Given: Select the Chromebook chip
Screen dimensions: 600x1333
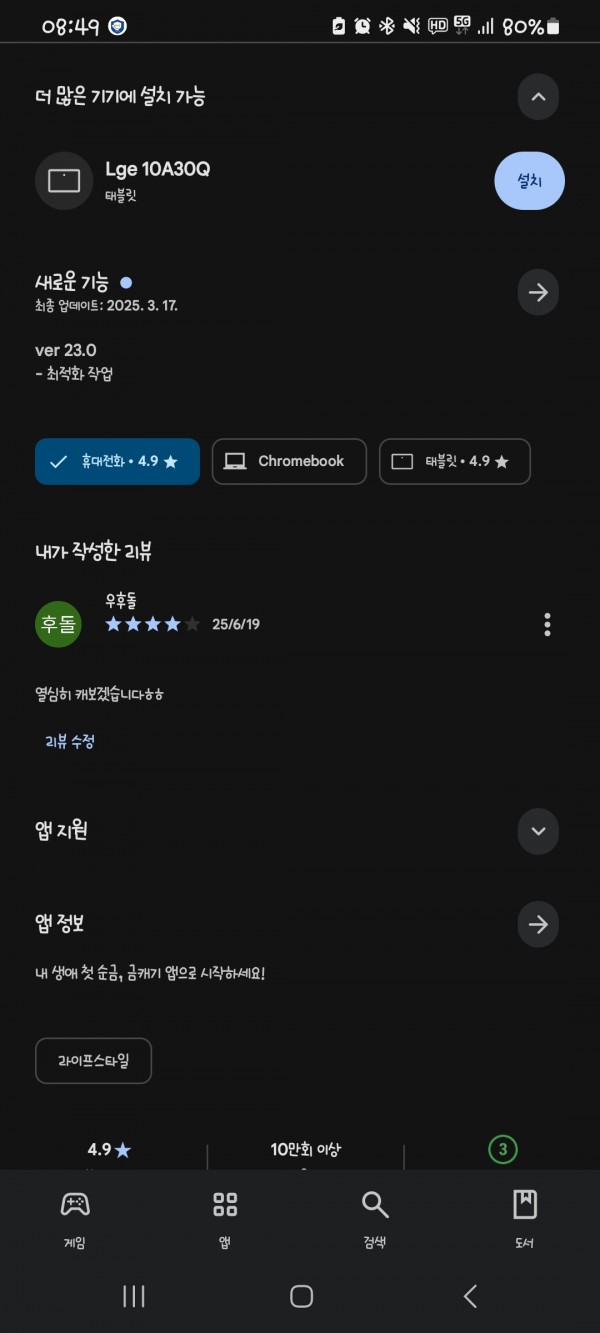Looking at the screenshot, I should (x=289, y=461).
